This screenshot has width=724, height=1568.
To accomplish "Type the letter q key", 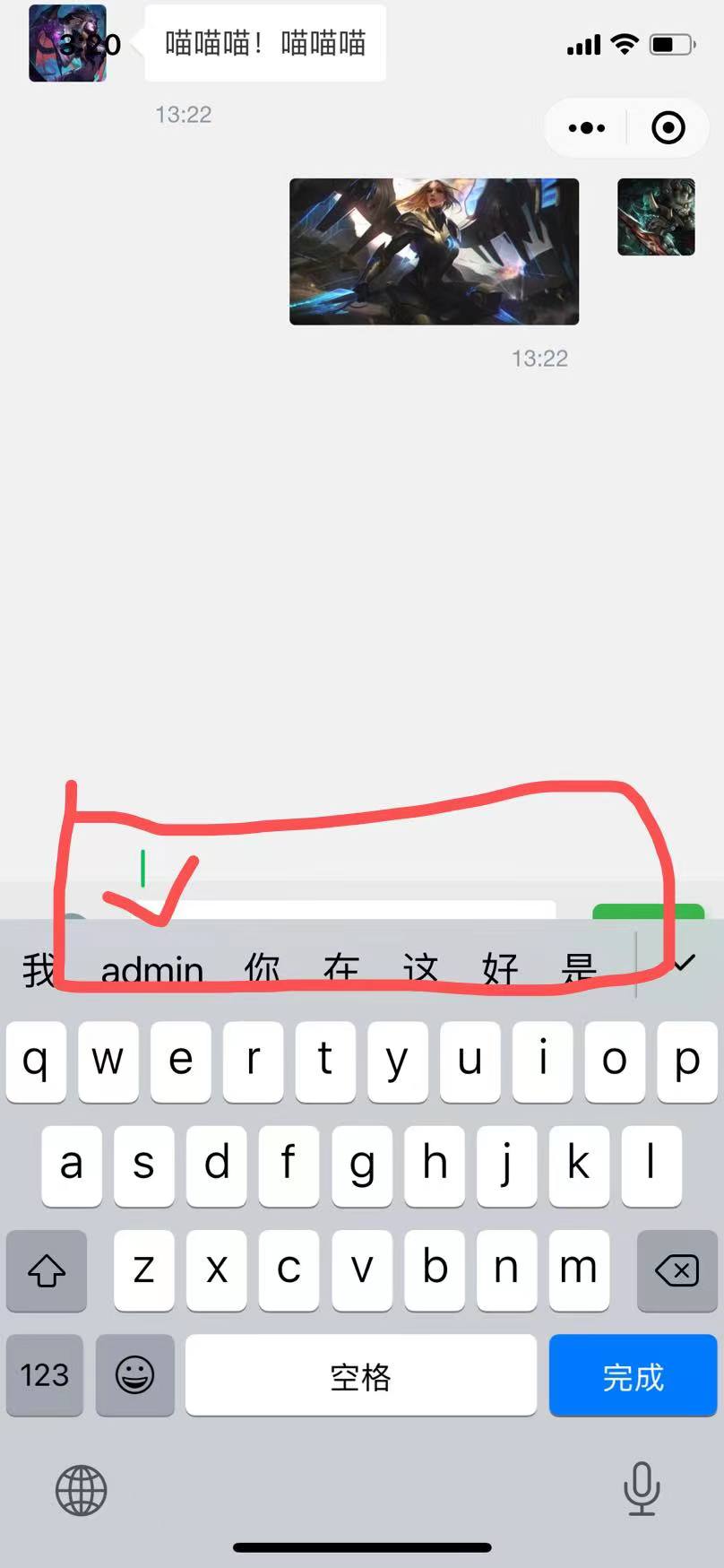I will (36, 1061).
